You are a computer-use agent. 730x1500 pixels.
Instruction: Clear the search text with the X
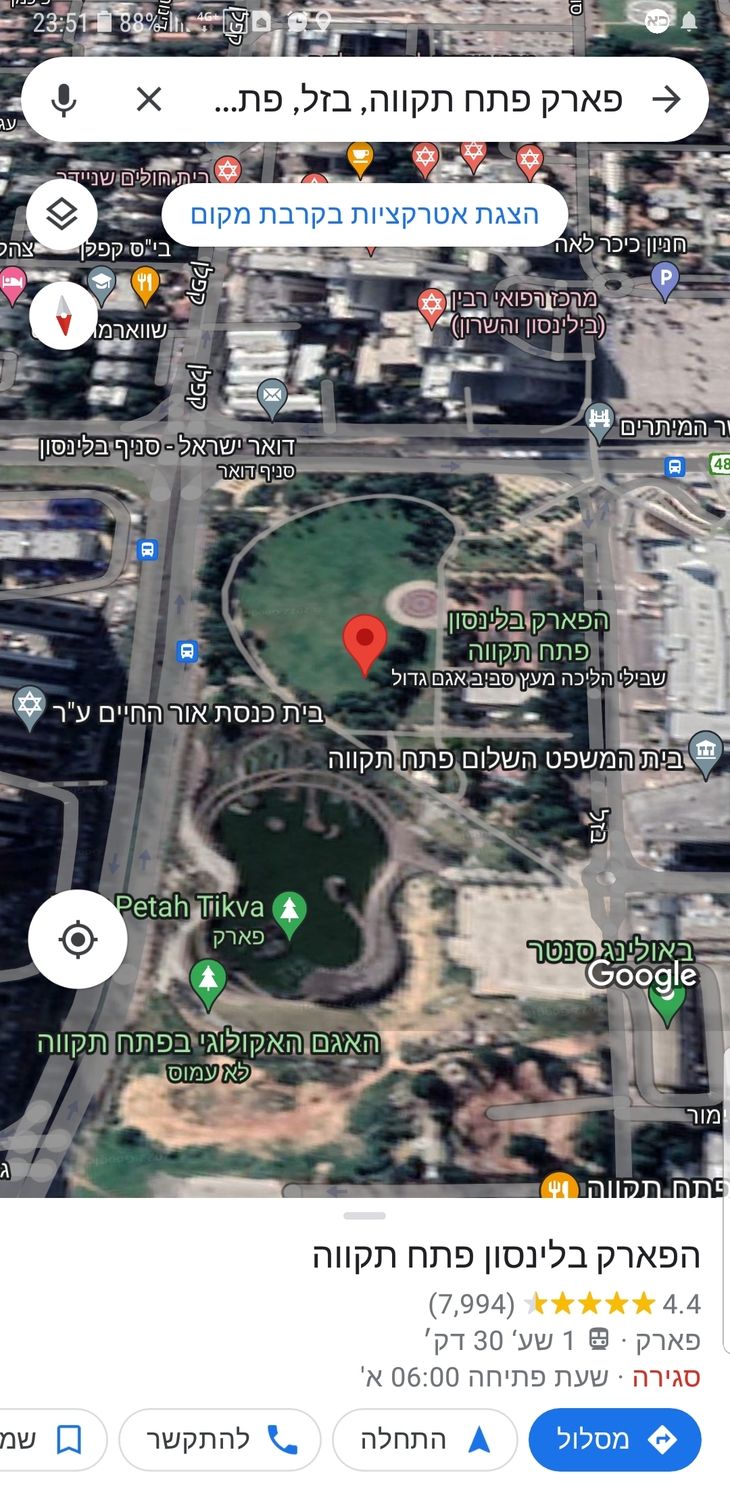click(149, 99)
